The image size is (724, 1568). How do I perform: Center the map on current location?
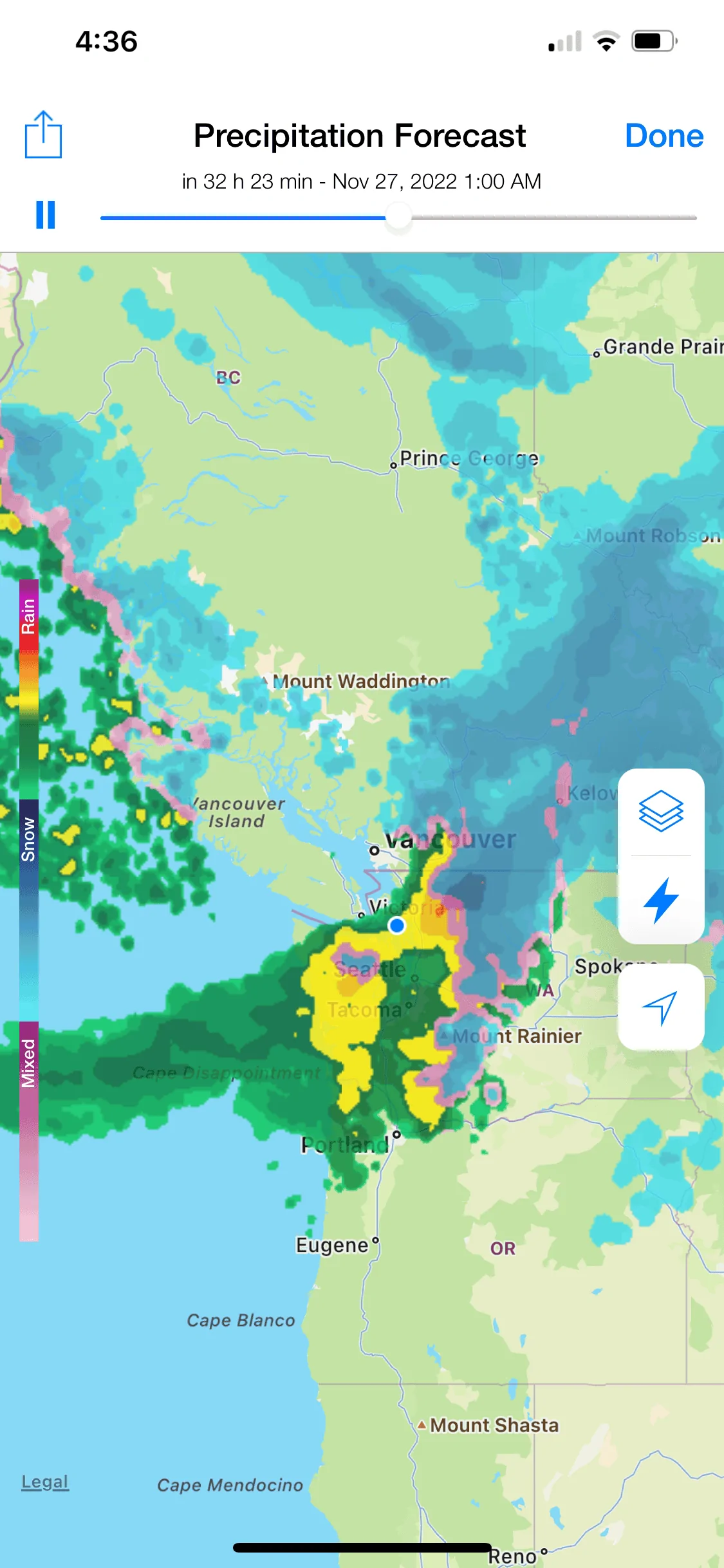click(x=661, y=1007)
